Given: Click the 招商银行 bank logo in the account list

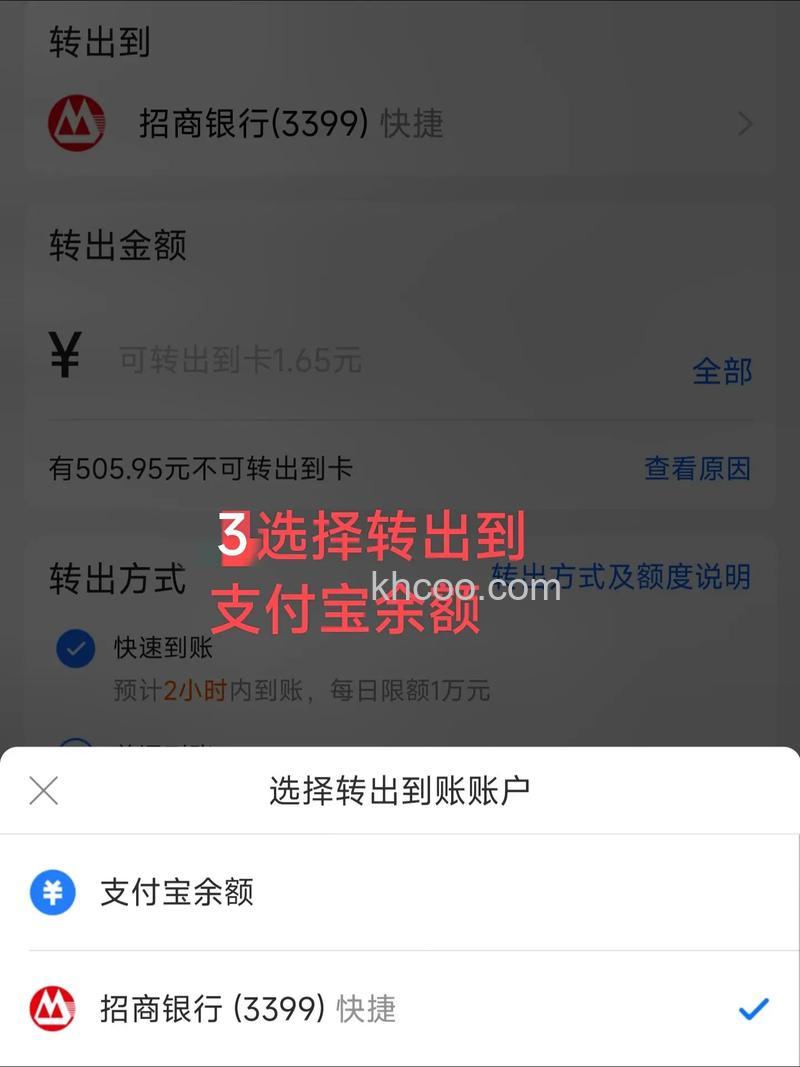Looking at the screenshot, I should (50, 1010).
